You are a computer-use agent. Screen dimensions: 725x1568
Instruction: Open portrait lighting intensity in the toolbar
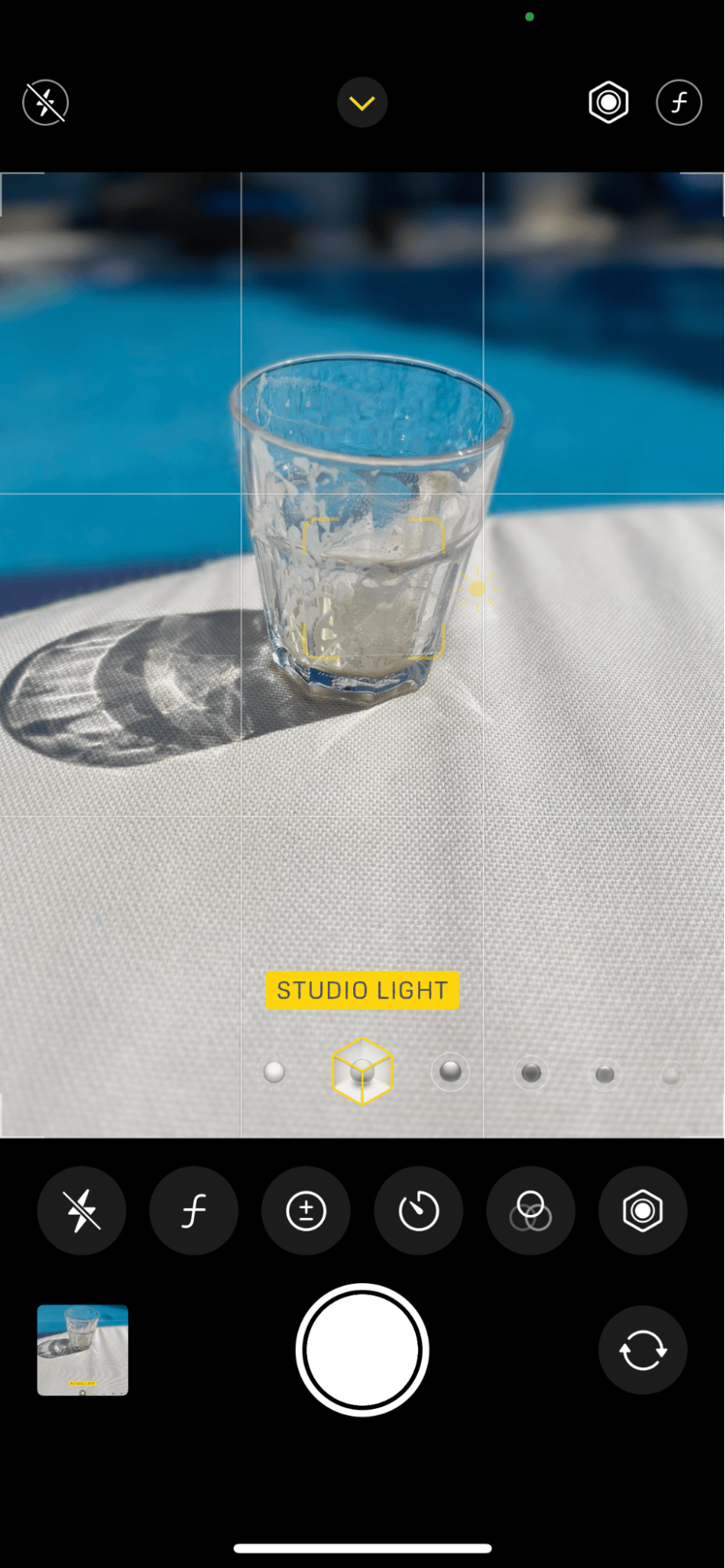tap(643, 1211)
